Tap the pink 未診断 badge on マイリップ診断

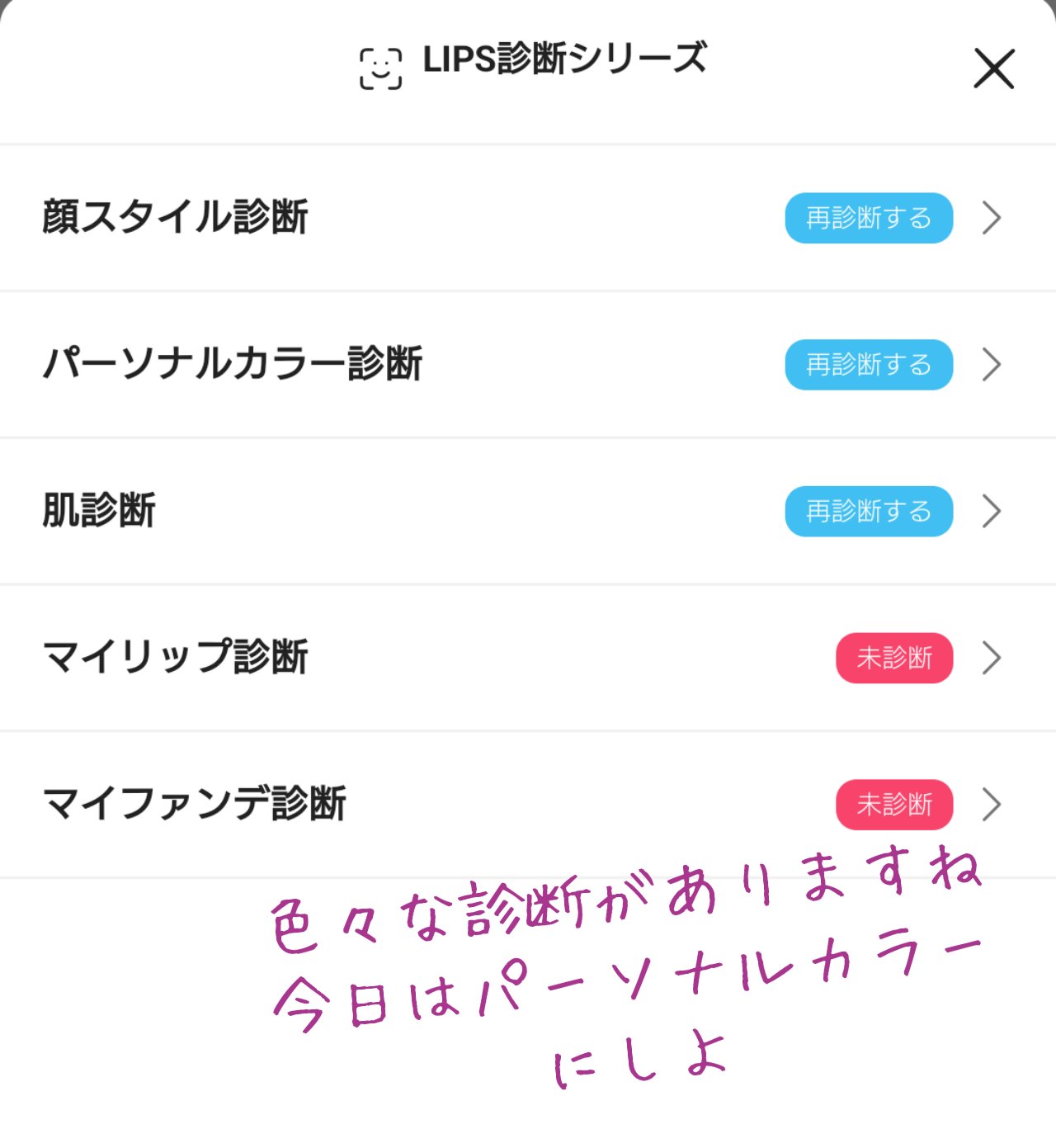[893, 657]
